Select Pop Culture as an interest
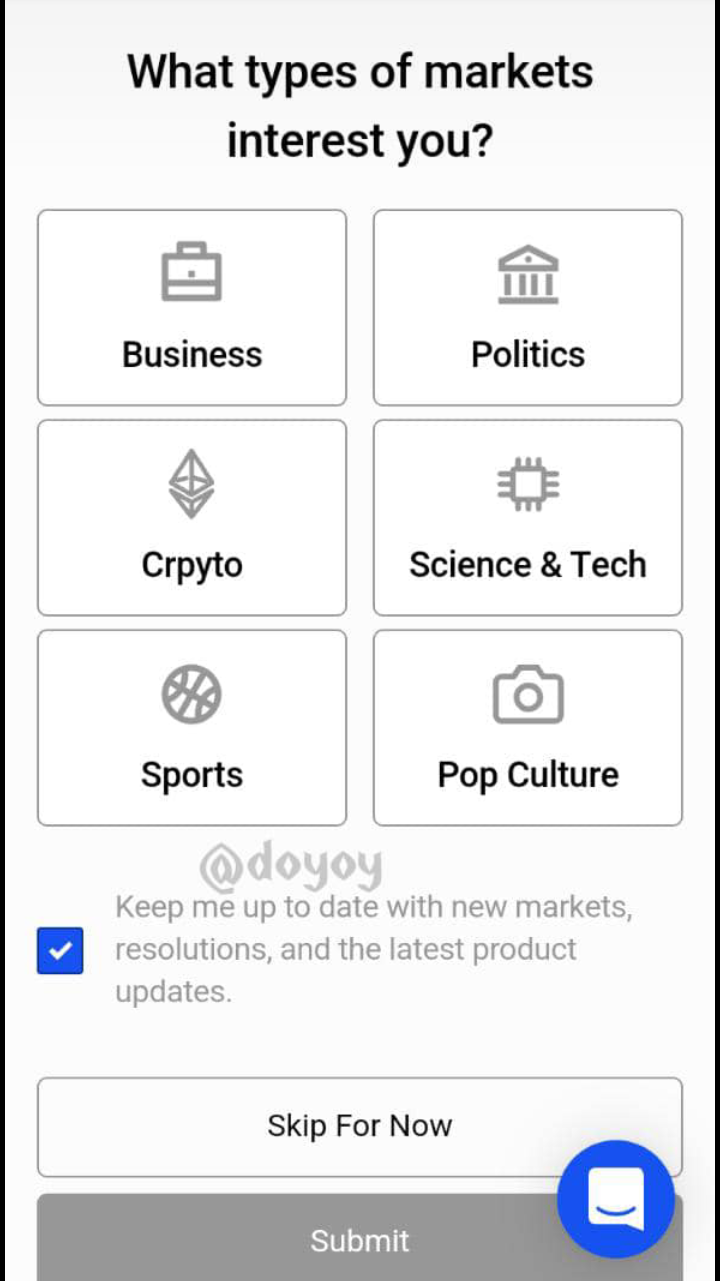720x1281 pixels. click(528, 728)
